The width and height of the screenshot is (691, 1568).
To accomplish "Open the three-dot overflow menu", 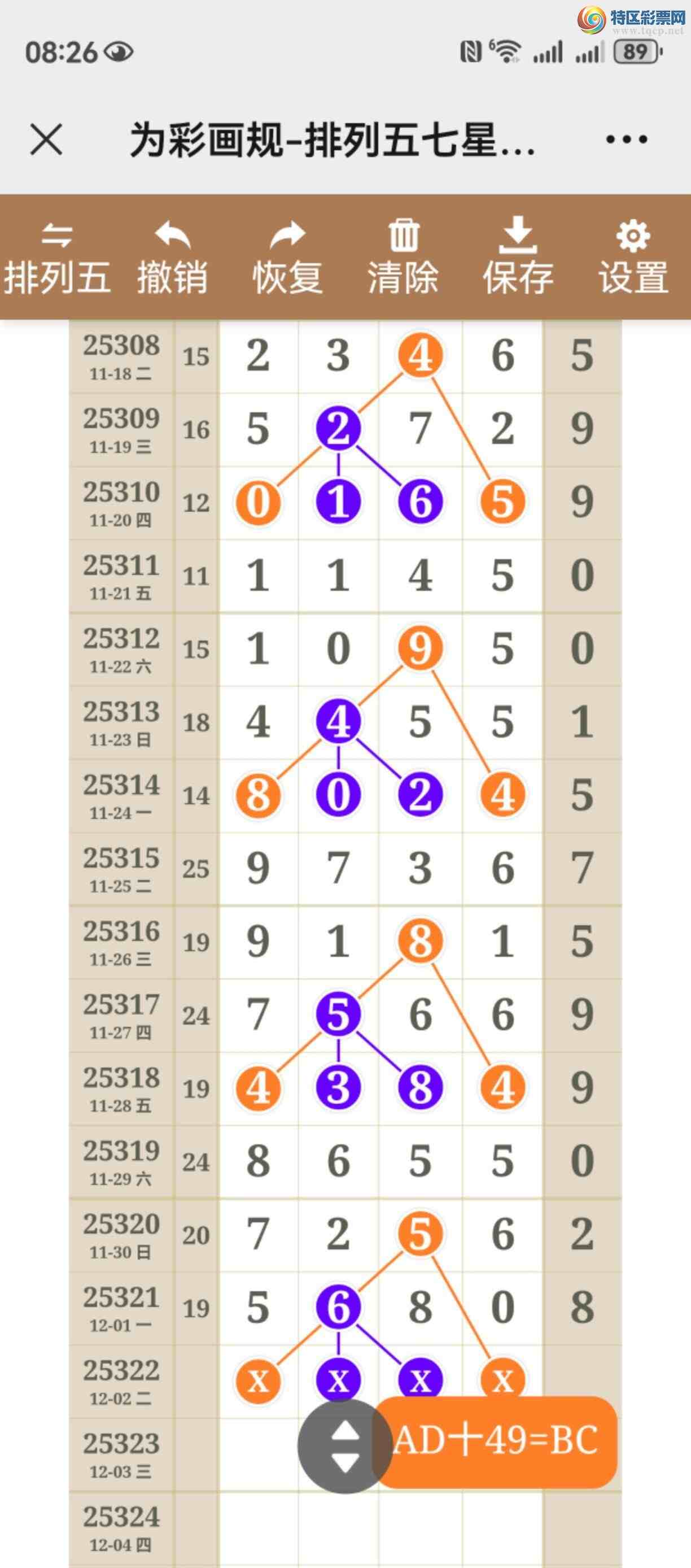I will (x=626, y=140).
